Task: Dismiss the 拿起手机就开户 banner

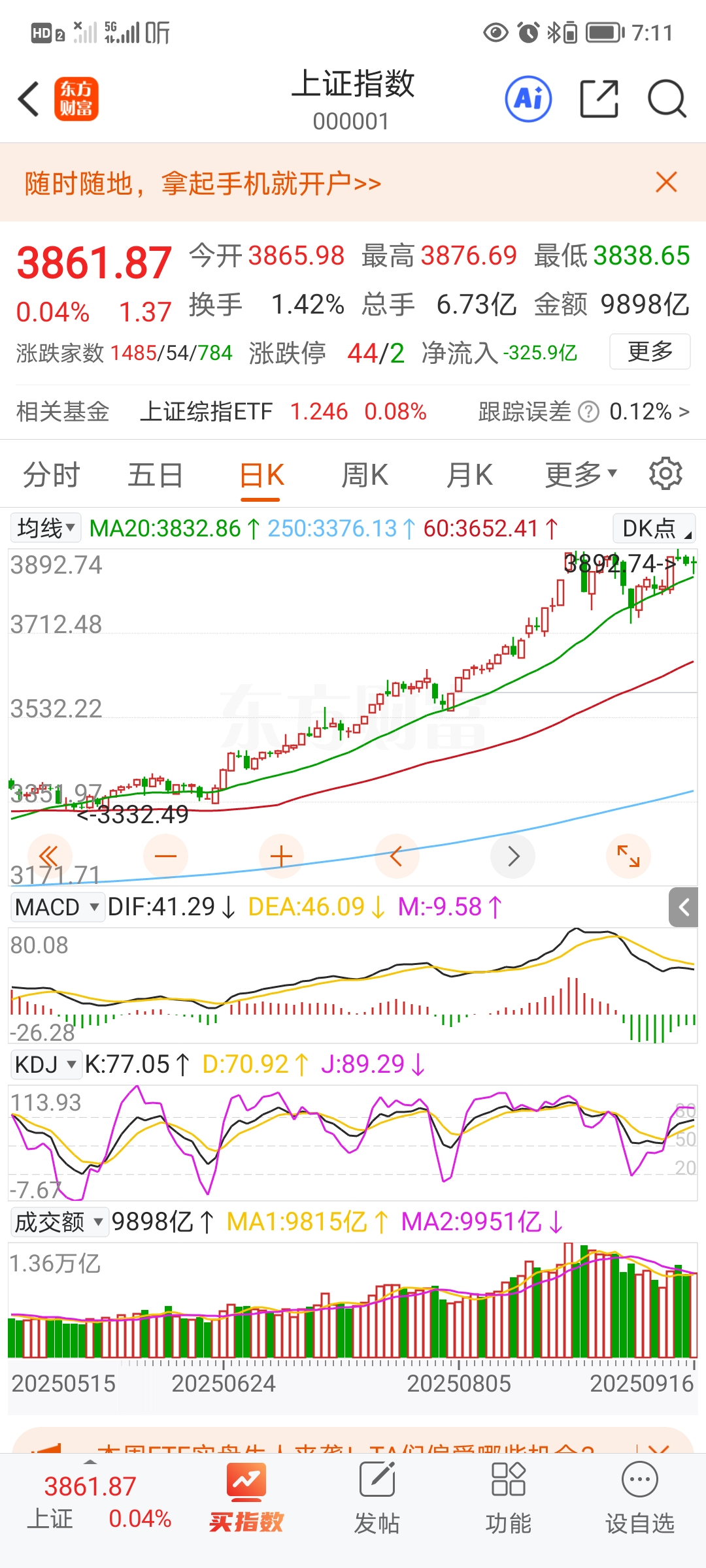Action: tap(666, 182)
